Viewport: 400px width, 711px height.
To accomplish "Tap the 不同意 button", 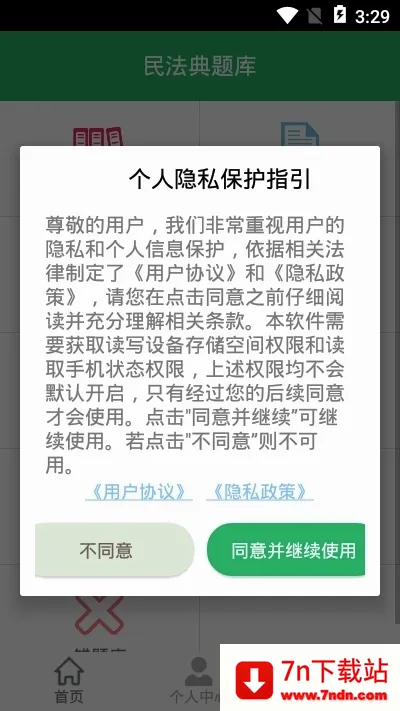I will [115, 550].
